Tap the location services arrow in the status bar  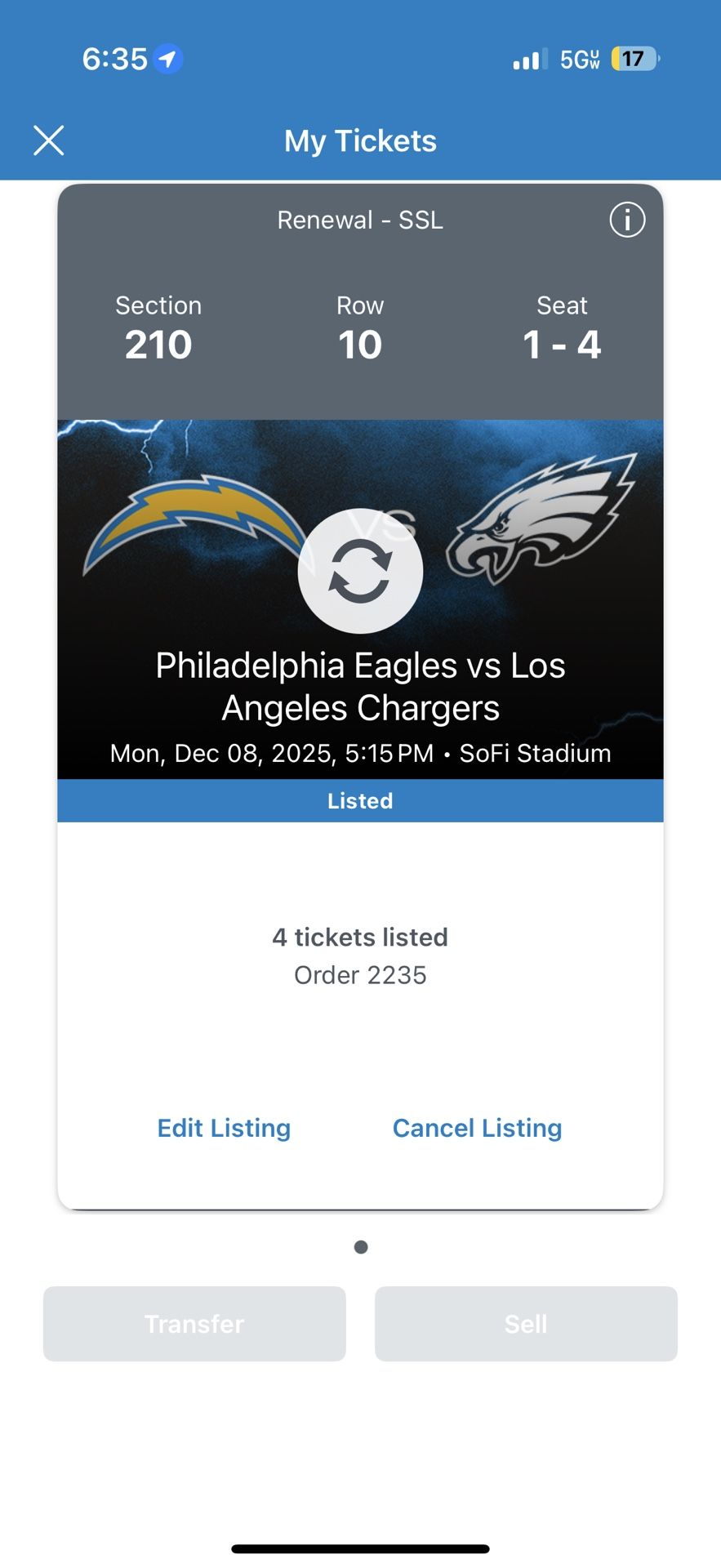click(168, 59)
